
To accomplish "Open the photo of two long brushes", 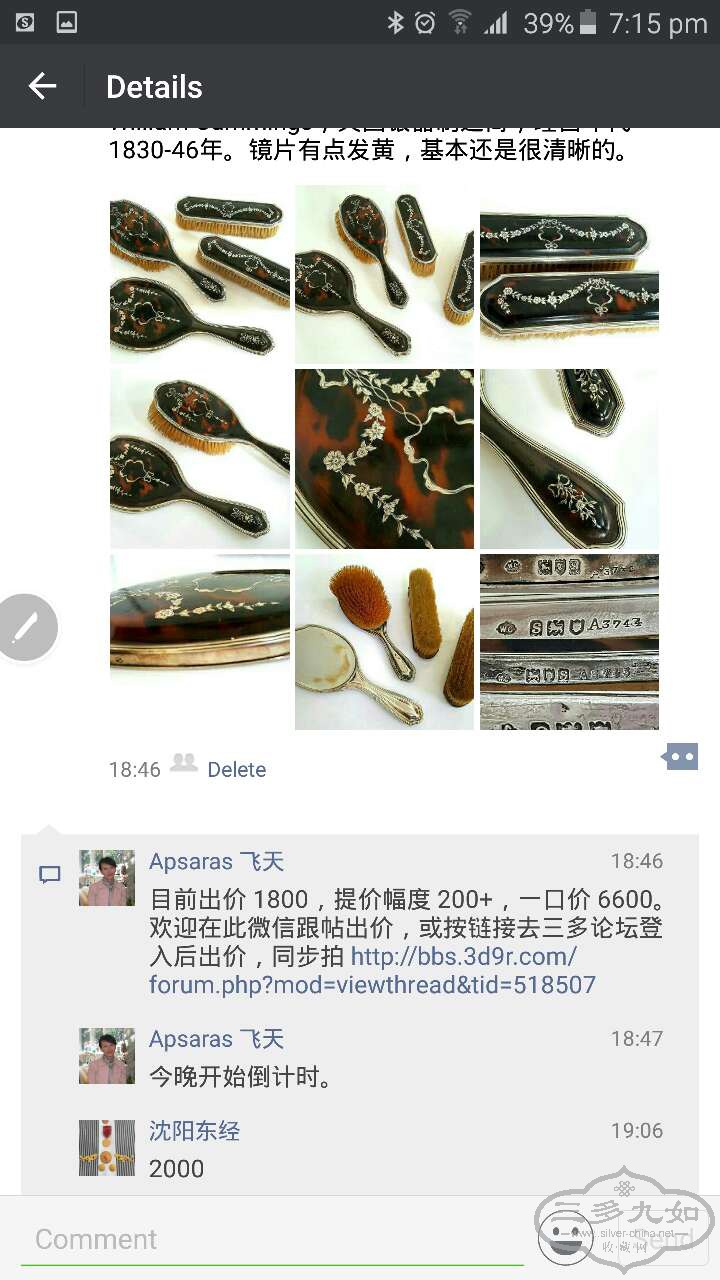I will [x=569, y=274].
